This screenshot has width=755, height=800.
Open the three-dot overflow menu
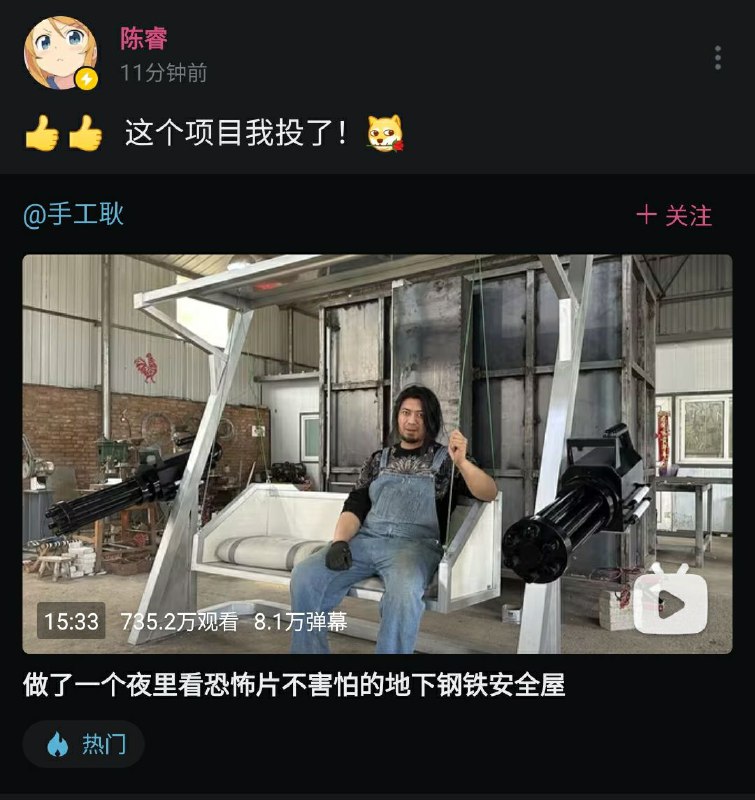(718, 58)
